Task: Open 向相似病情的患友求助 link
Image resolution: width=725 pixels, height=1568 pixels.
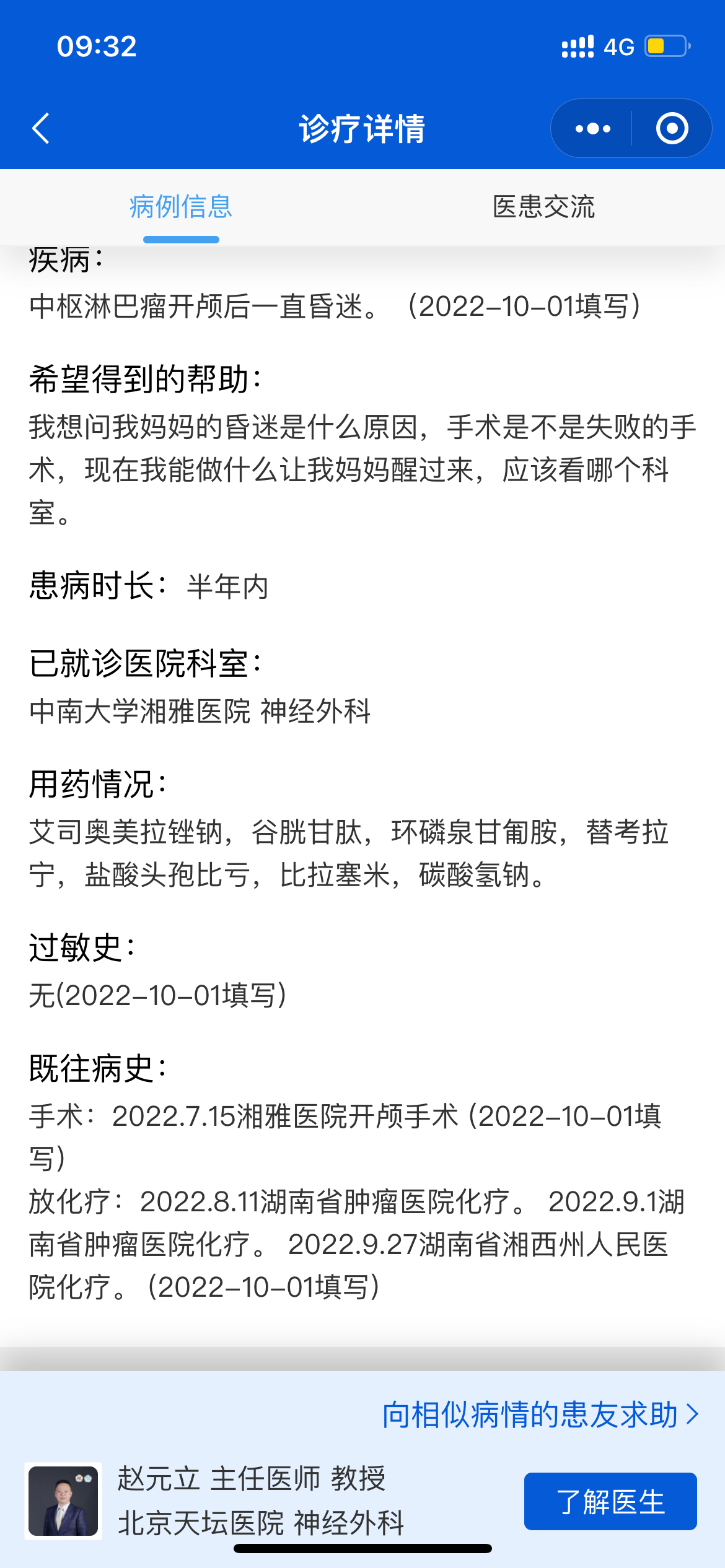Action: [540, 1415]
